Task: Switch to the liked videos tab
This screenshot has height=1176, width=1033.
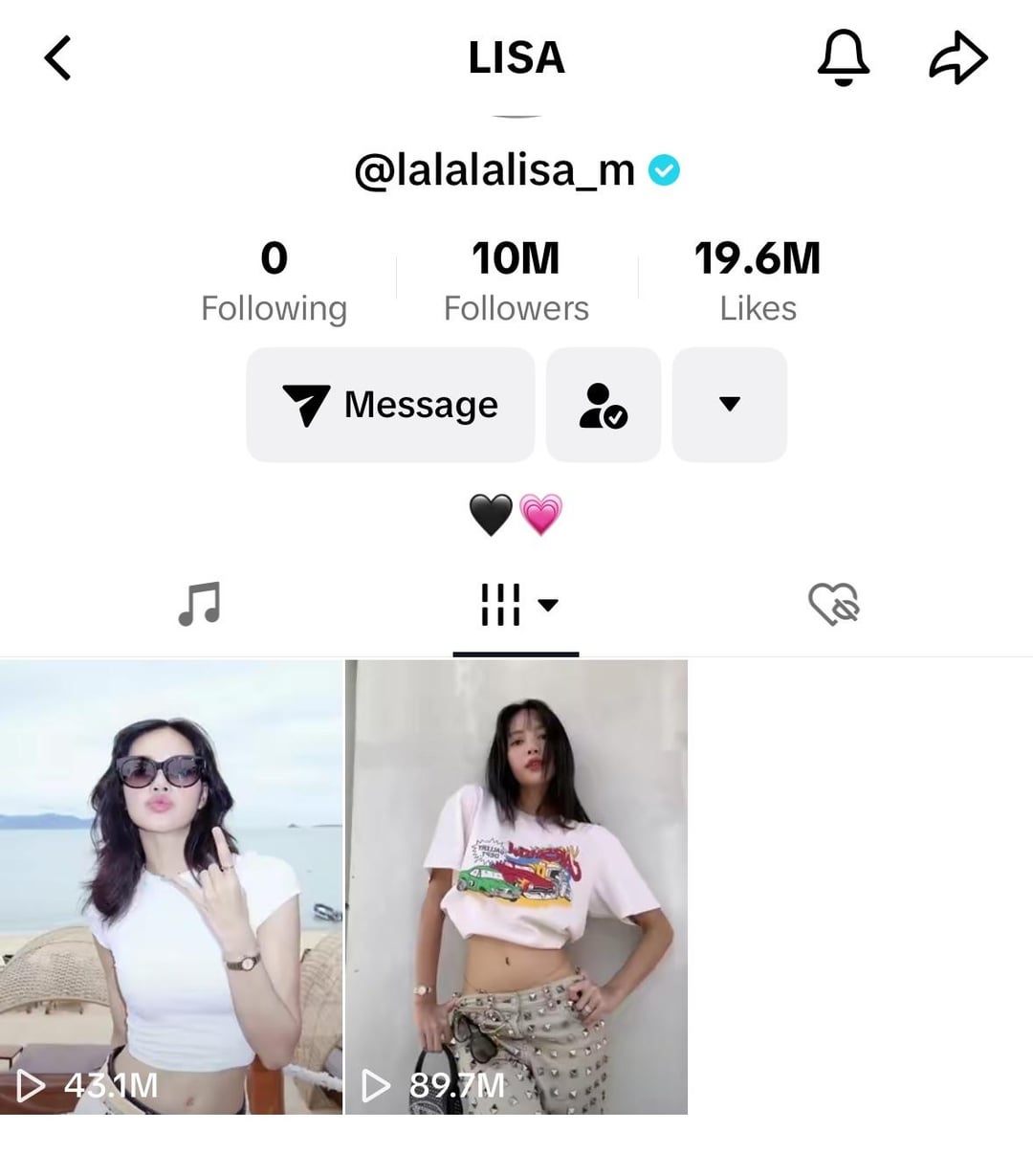Action: point(833,605)
